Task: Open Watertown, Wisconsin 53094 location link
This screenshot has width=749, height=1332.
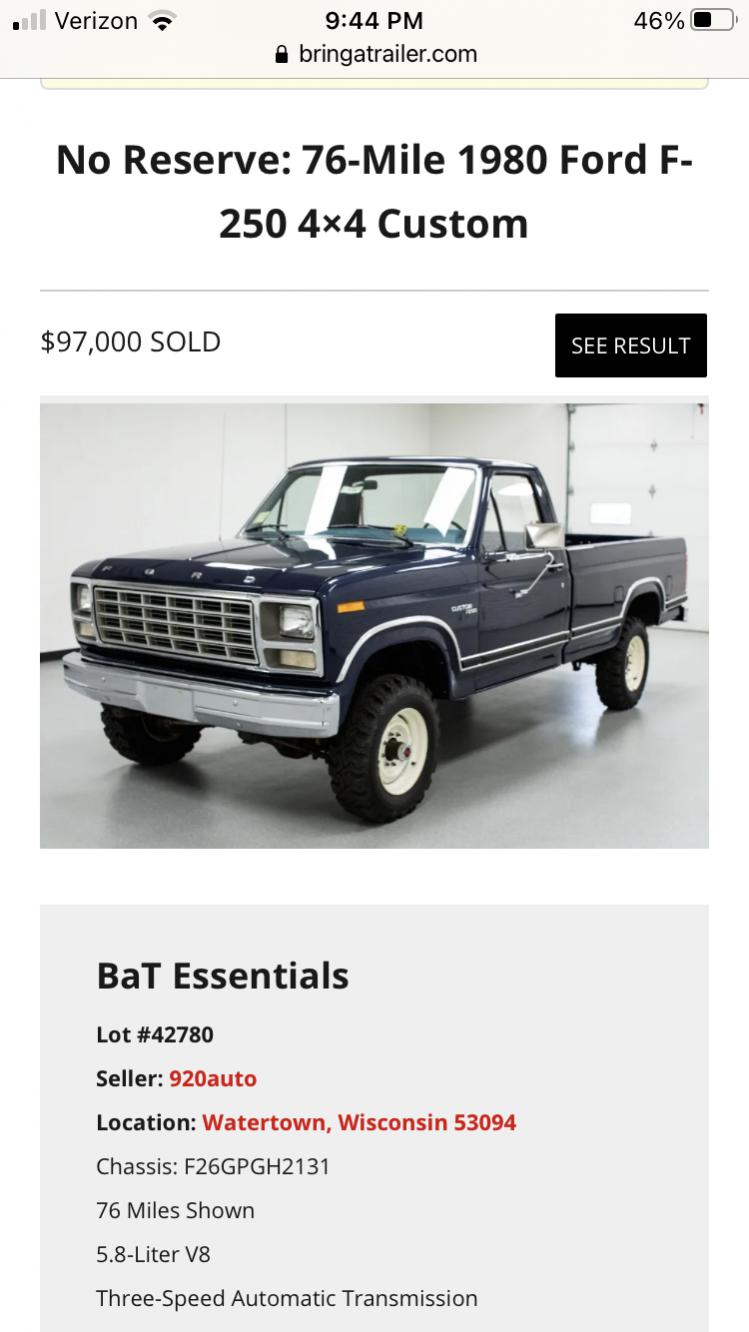Action: [359, 1122]
